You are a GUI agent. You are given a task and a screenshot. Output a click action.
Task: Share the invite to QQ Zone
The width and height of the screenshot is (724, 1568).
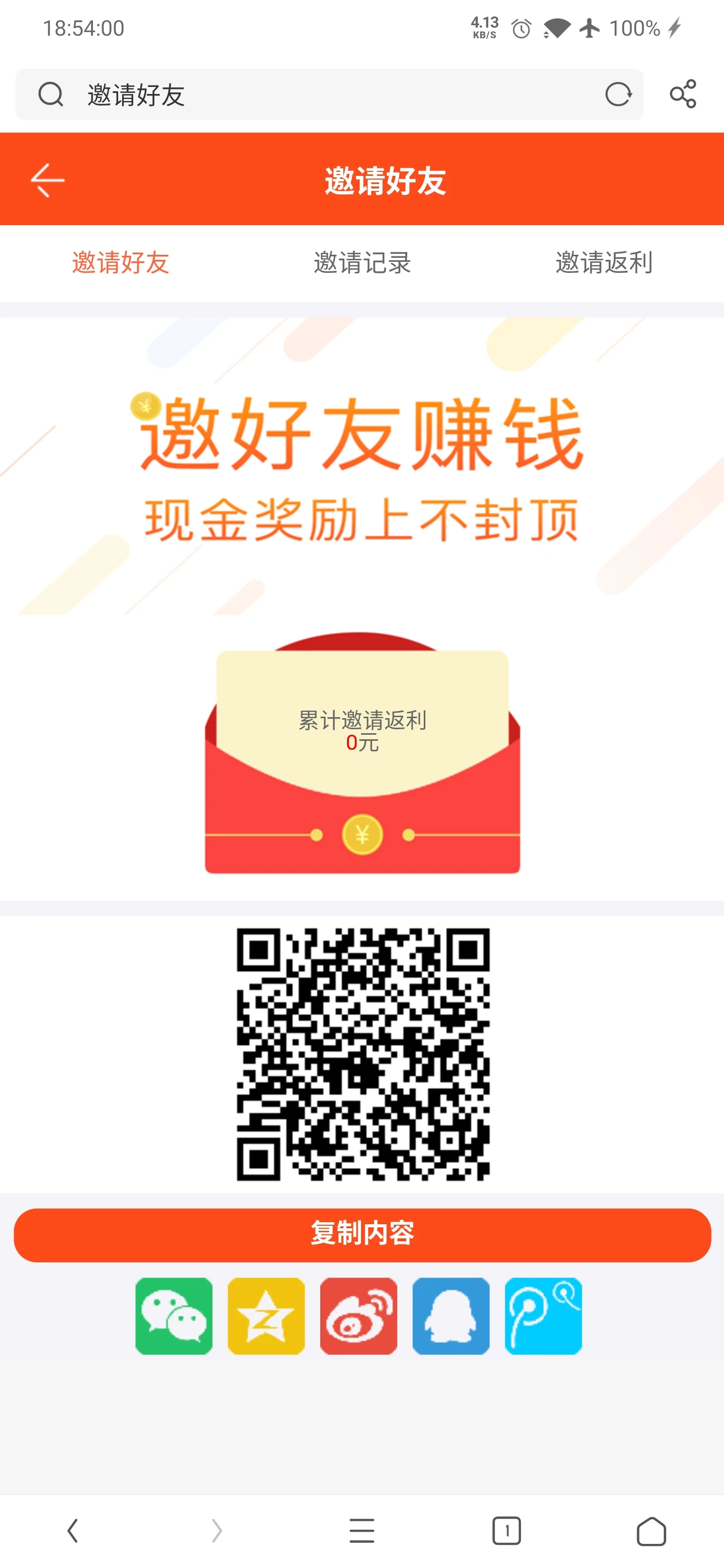[266, 1316]
